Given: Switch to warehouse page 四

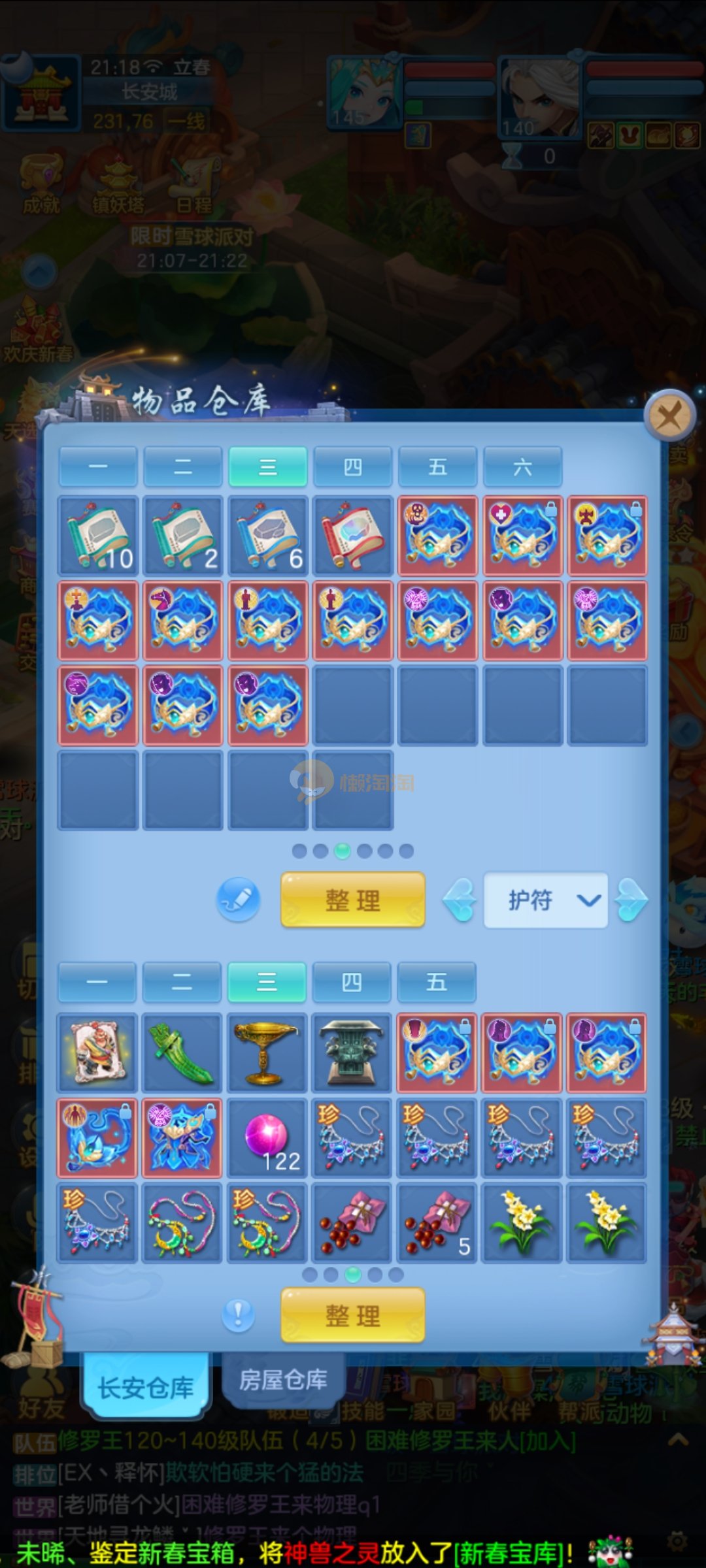Looking at the screenshot, I should pyautogui.click(x=352, y=466).
